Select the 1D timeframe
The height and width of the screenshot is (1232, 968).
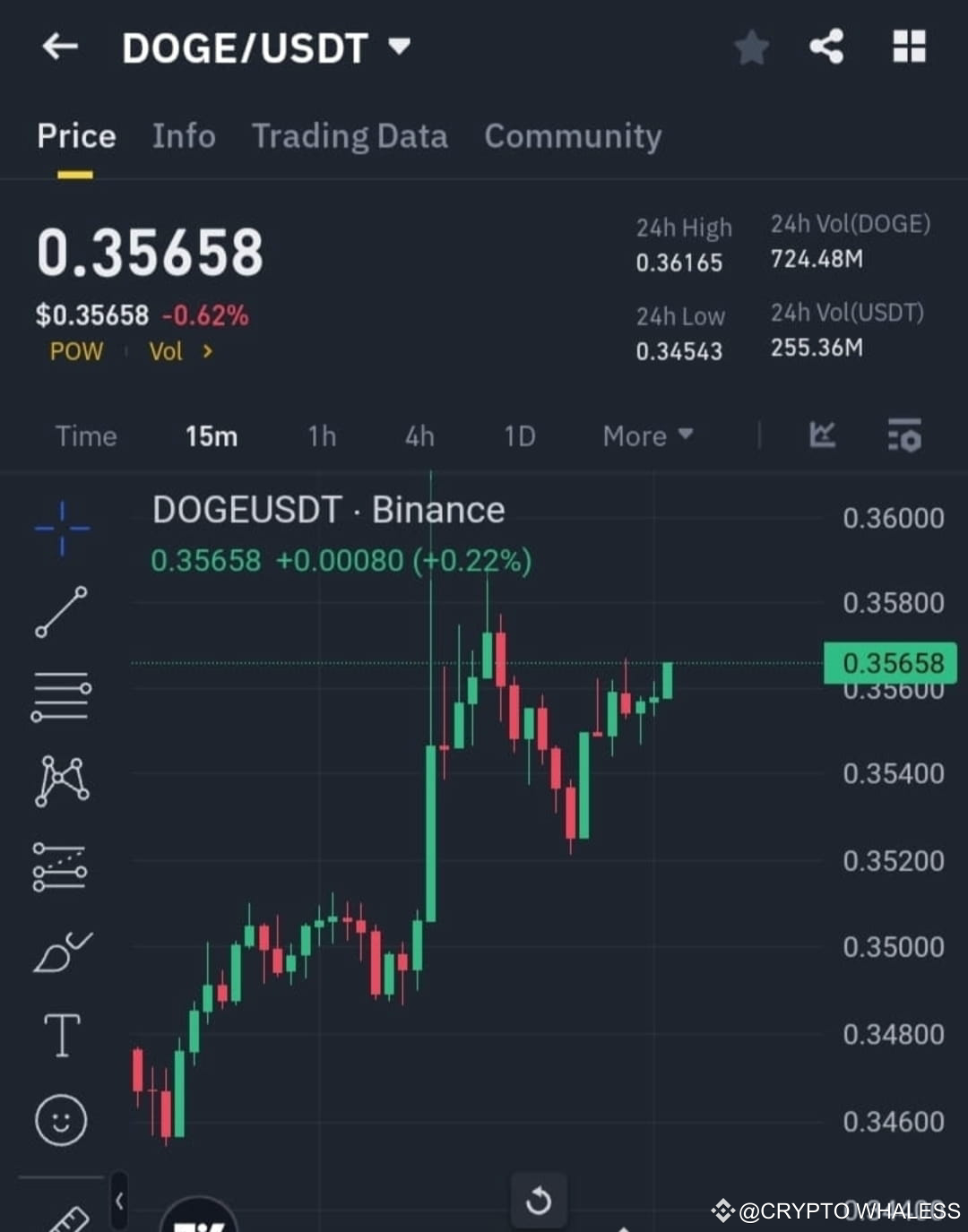518,436
